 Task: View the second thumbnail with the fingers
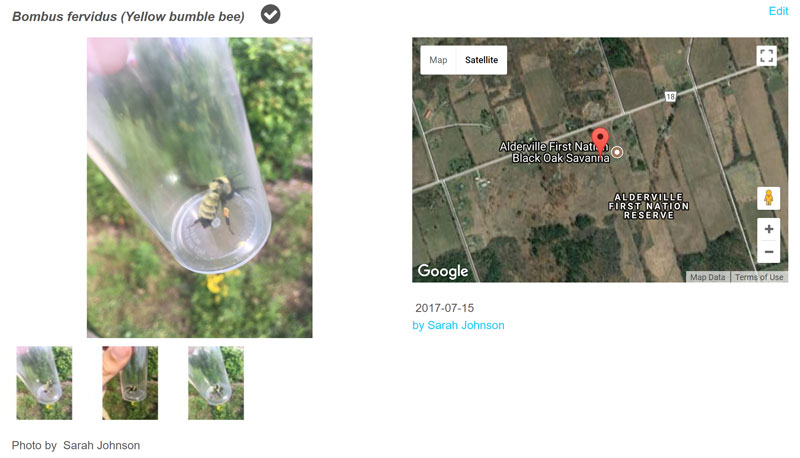click(x=130, y=383)
